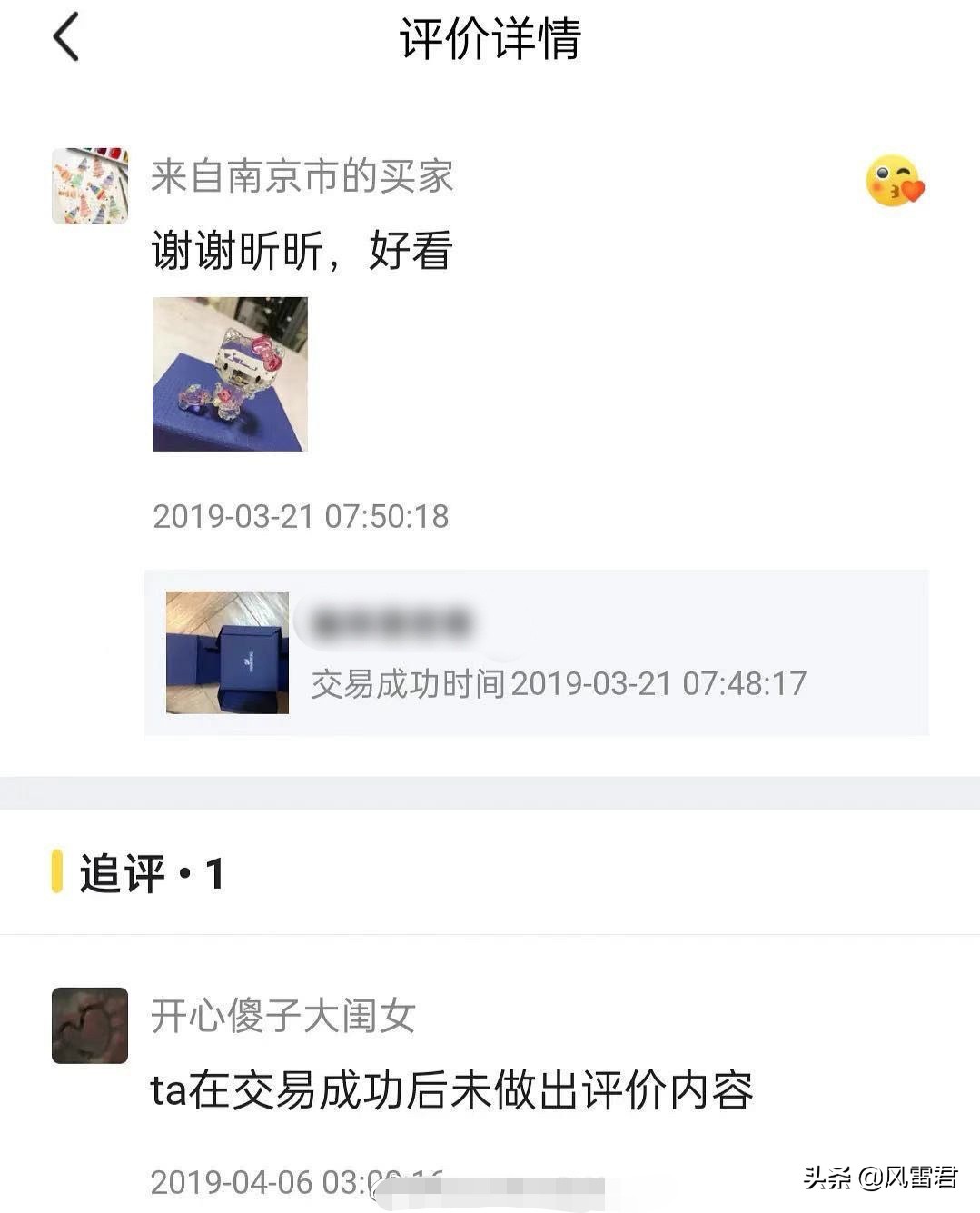Tap the username 开心傻子大闺女

(x=282, y=1018)
